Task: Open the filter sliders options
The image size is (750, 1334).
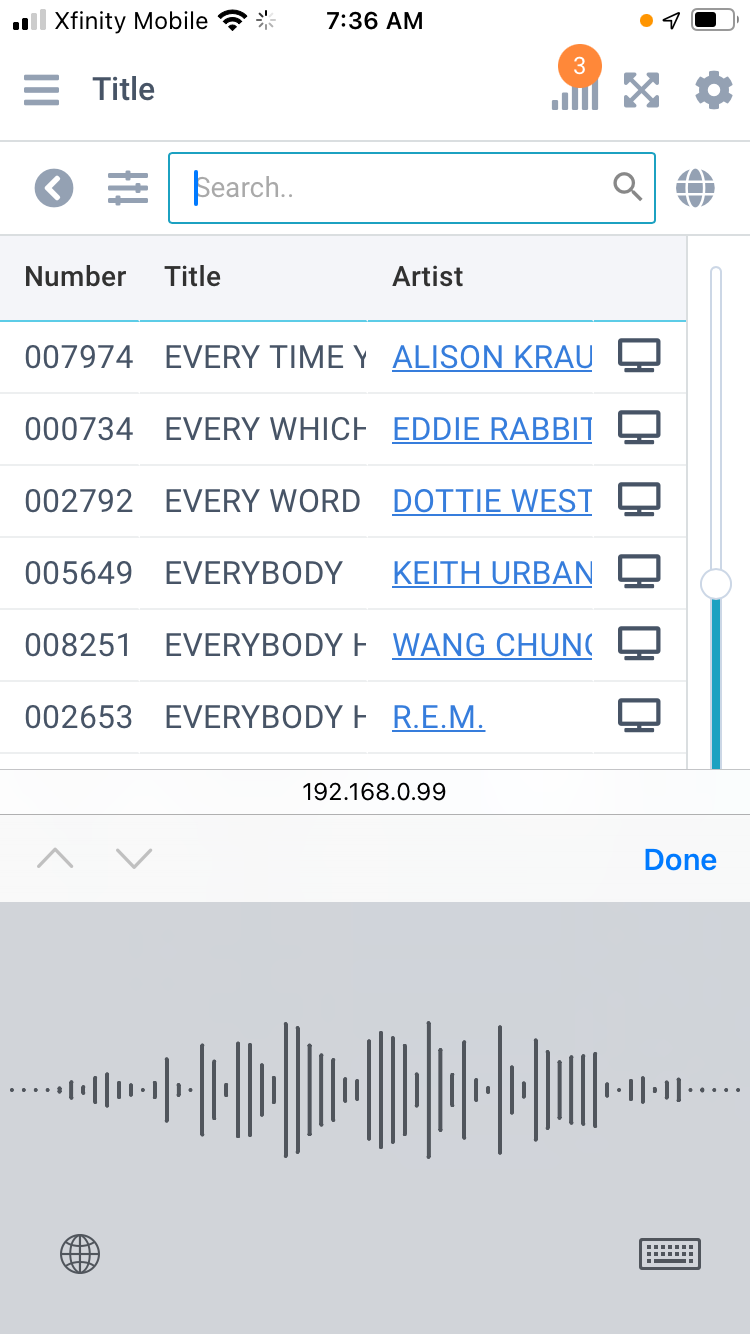Action: tap(128, 188)
